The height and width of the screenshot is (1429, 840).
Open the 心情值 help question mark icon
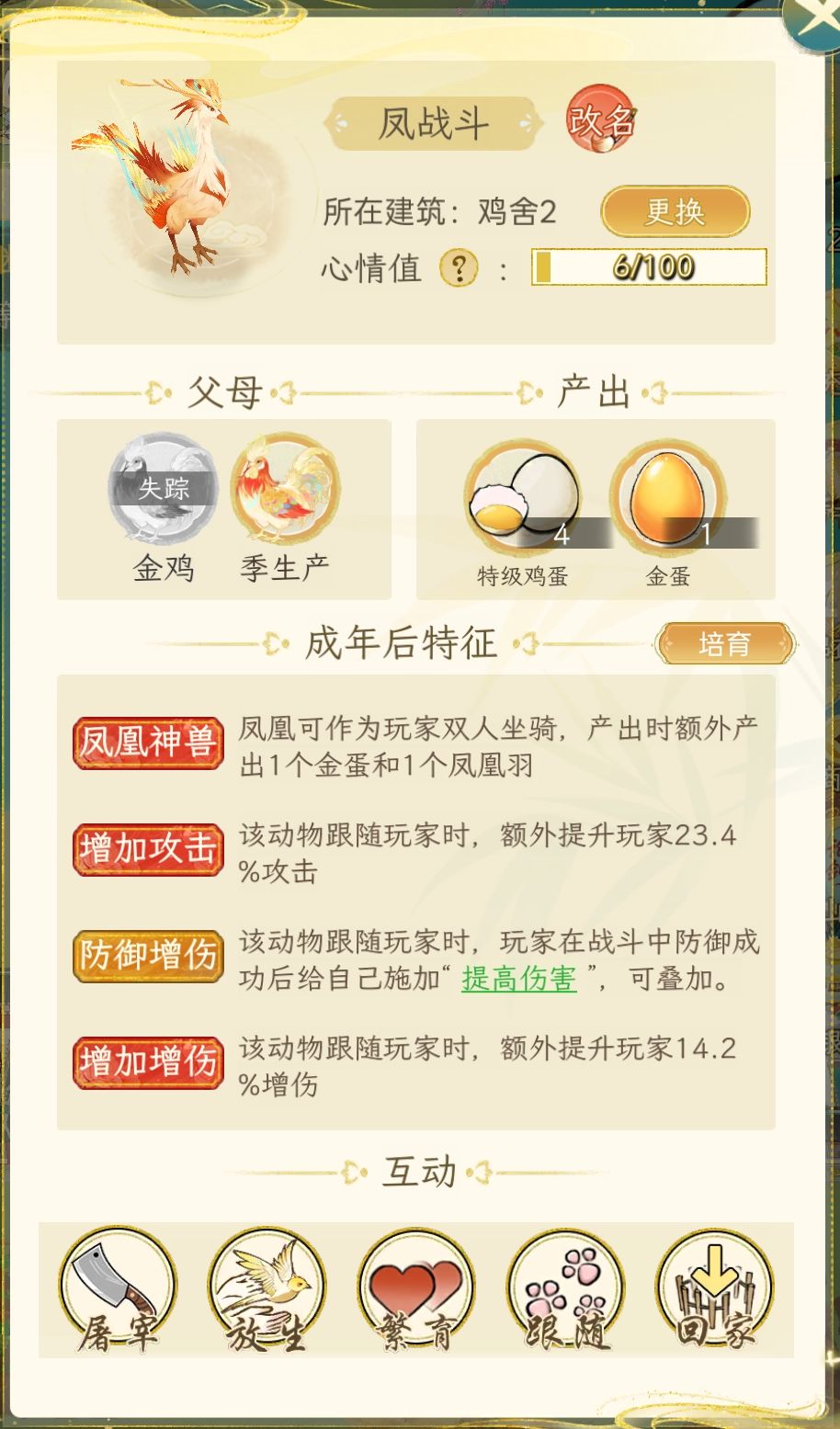pos(457,267)
